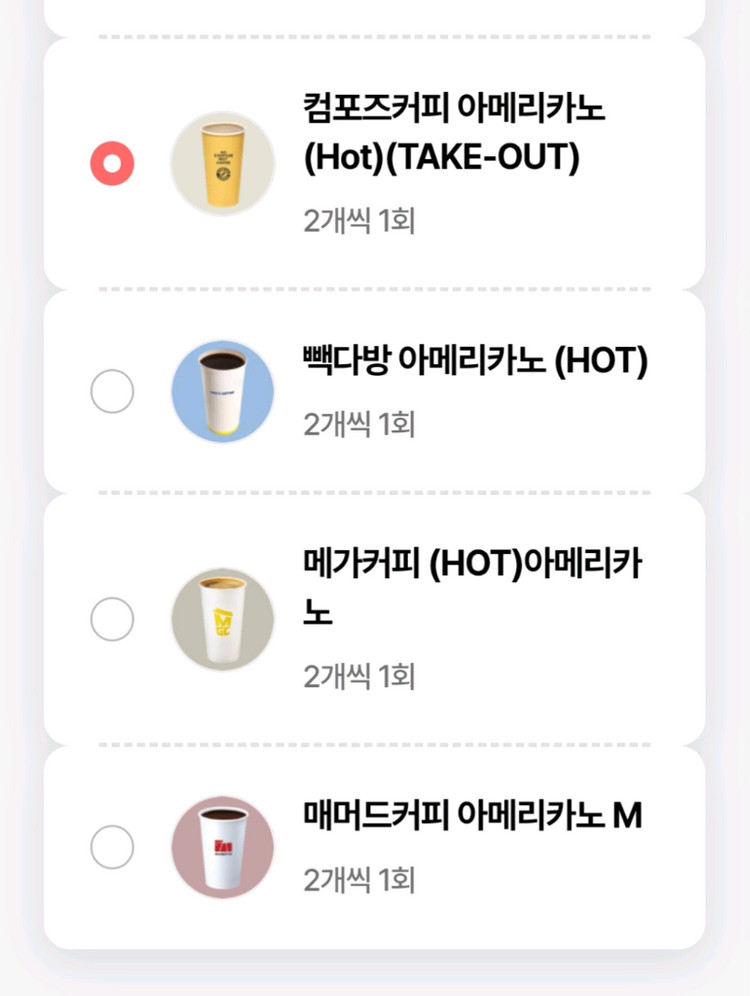Screen dimensions: 750x996
Task: Select 매머드커피 아메리카노 M radio button
Action: 112,847
